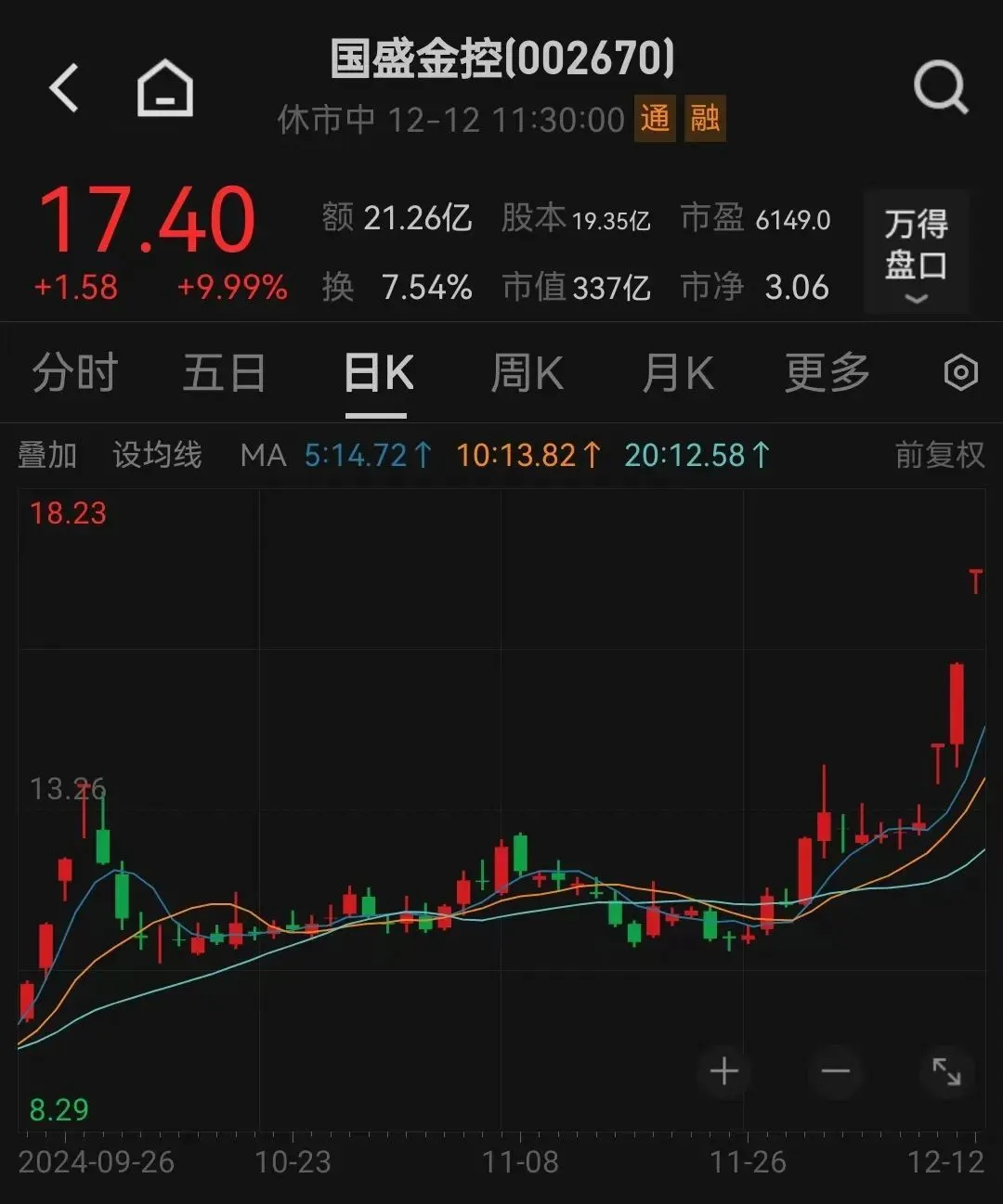Switch to the 分时 chart tab

coord(74,373)
